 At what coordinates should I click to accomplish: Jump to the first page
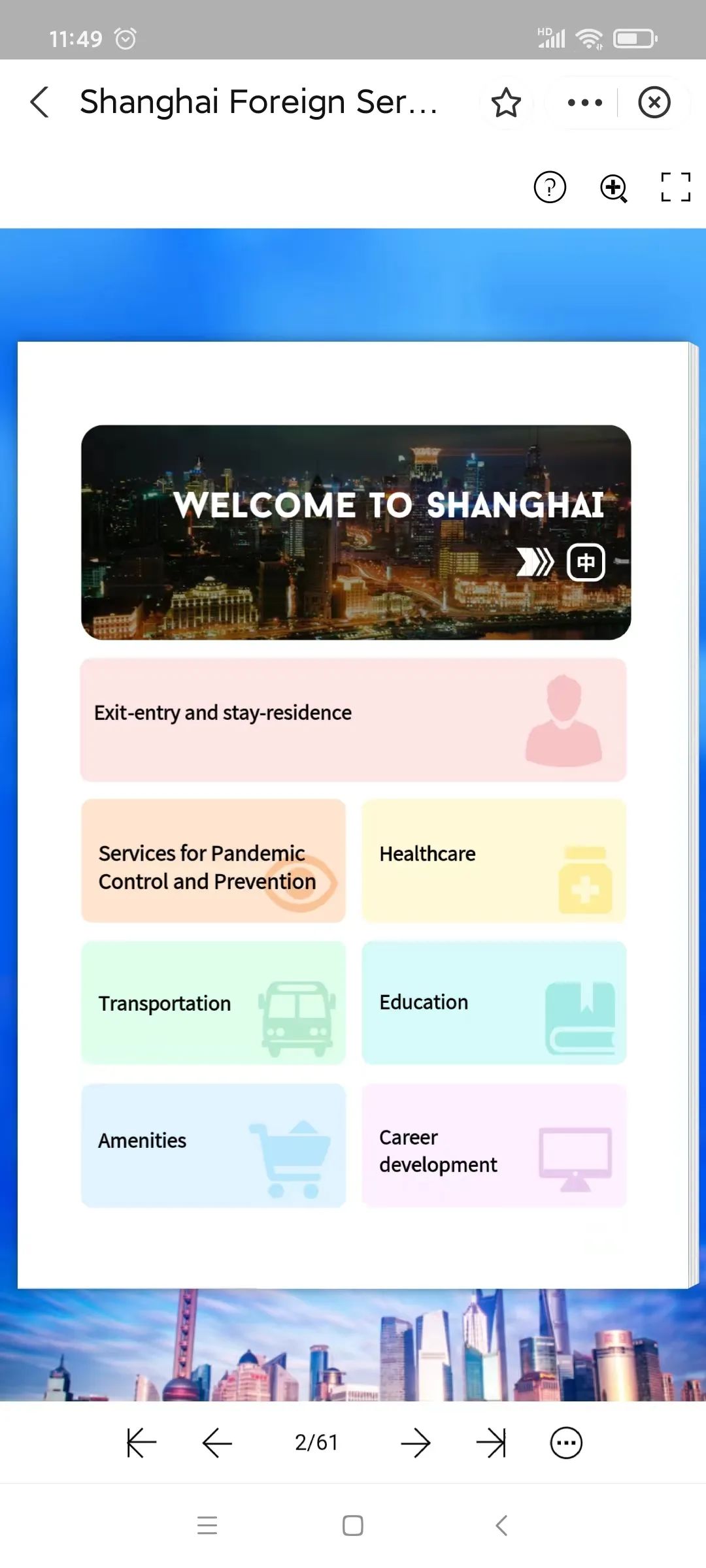tap(141, 1443)
